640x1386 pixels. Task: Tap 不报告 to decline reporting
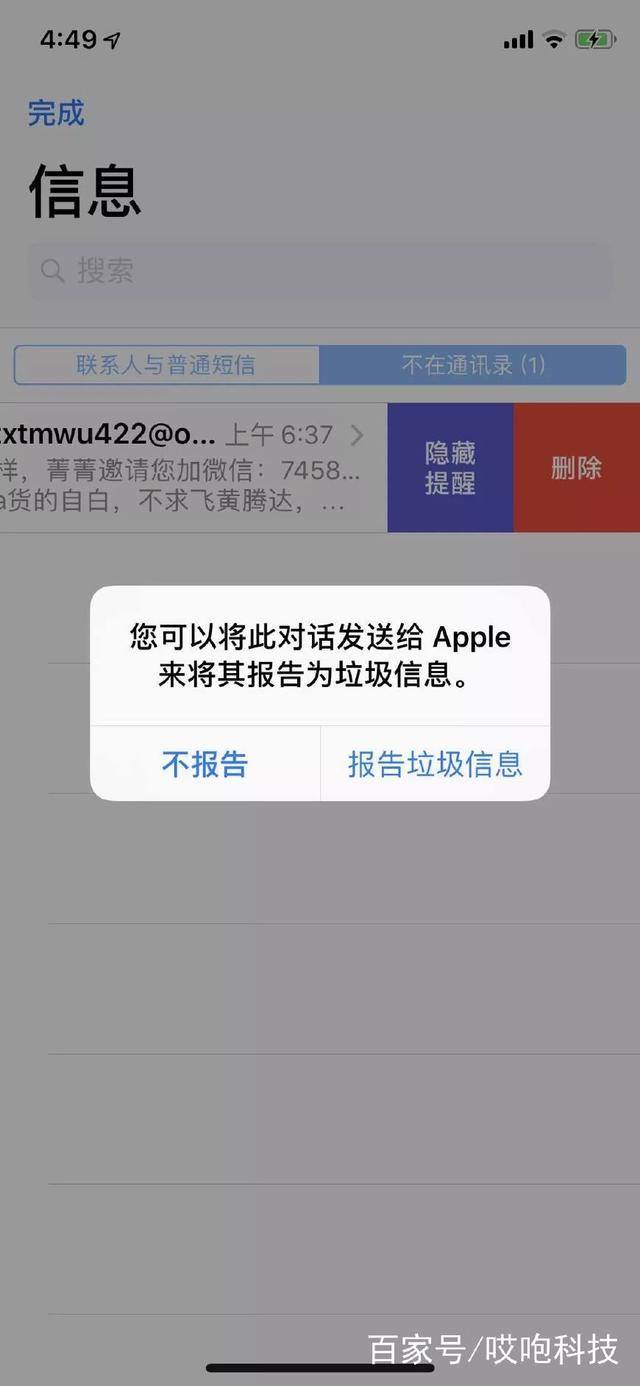pyautogui.click(x=205, y=764)
